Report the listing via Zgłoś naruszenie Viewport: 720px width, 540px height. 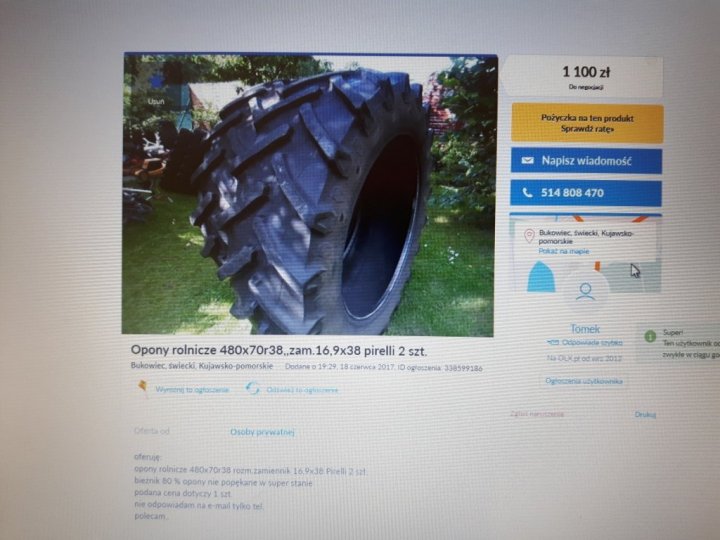tap(537, 413)
